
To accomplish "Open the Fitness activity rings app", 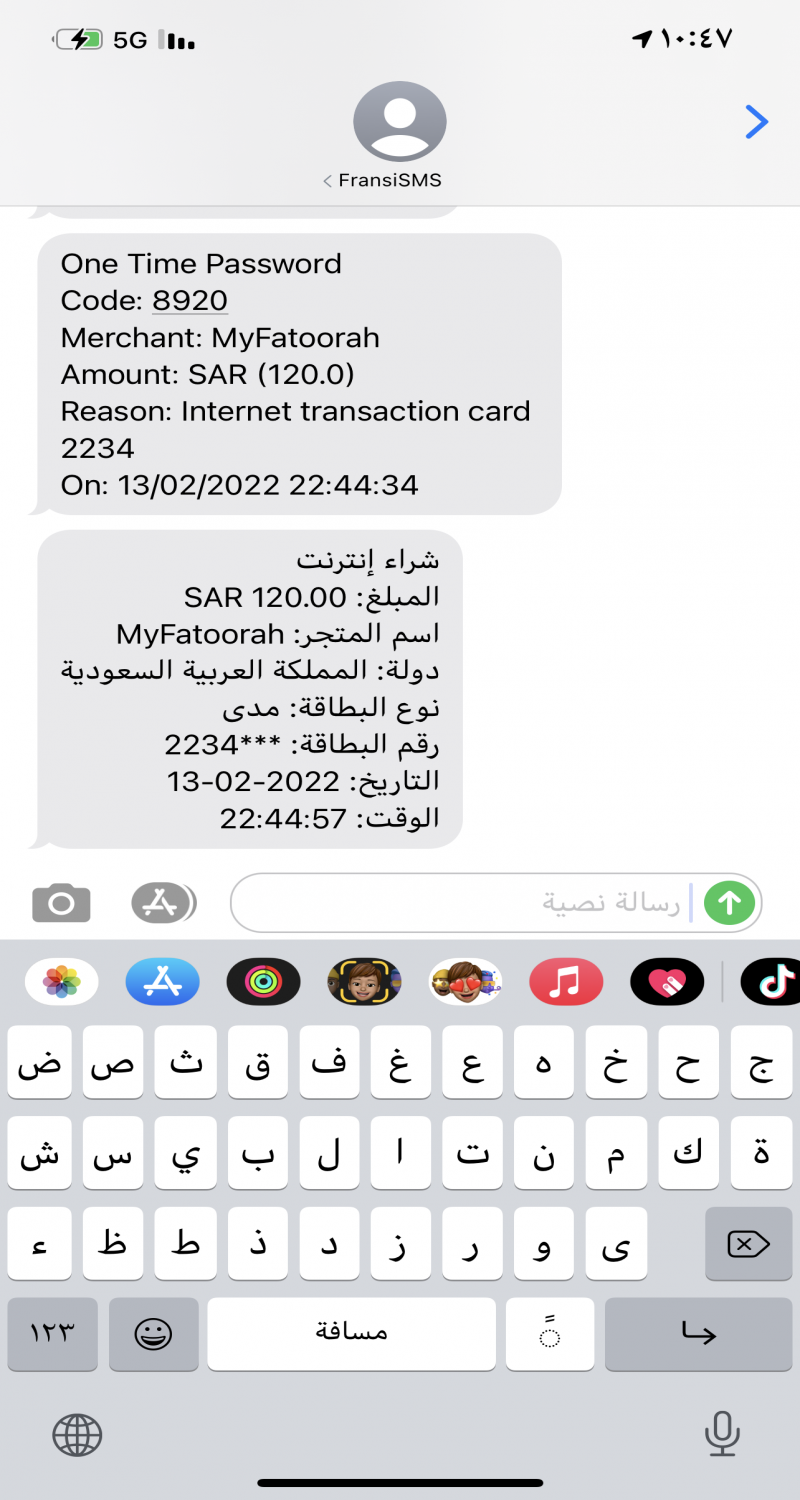I will (x=263, y=982).
